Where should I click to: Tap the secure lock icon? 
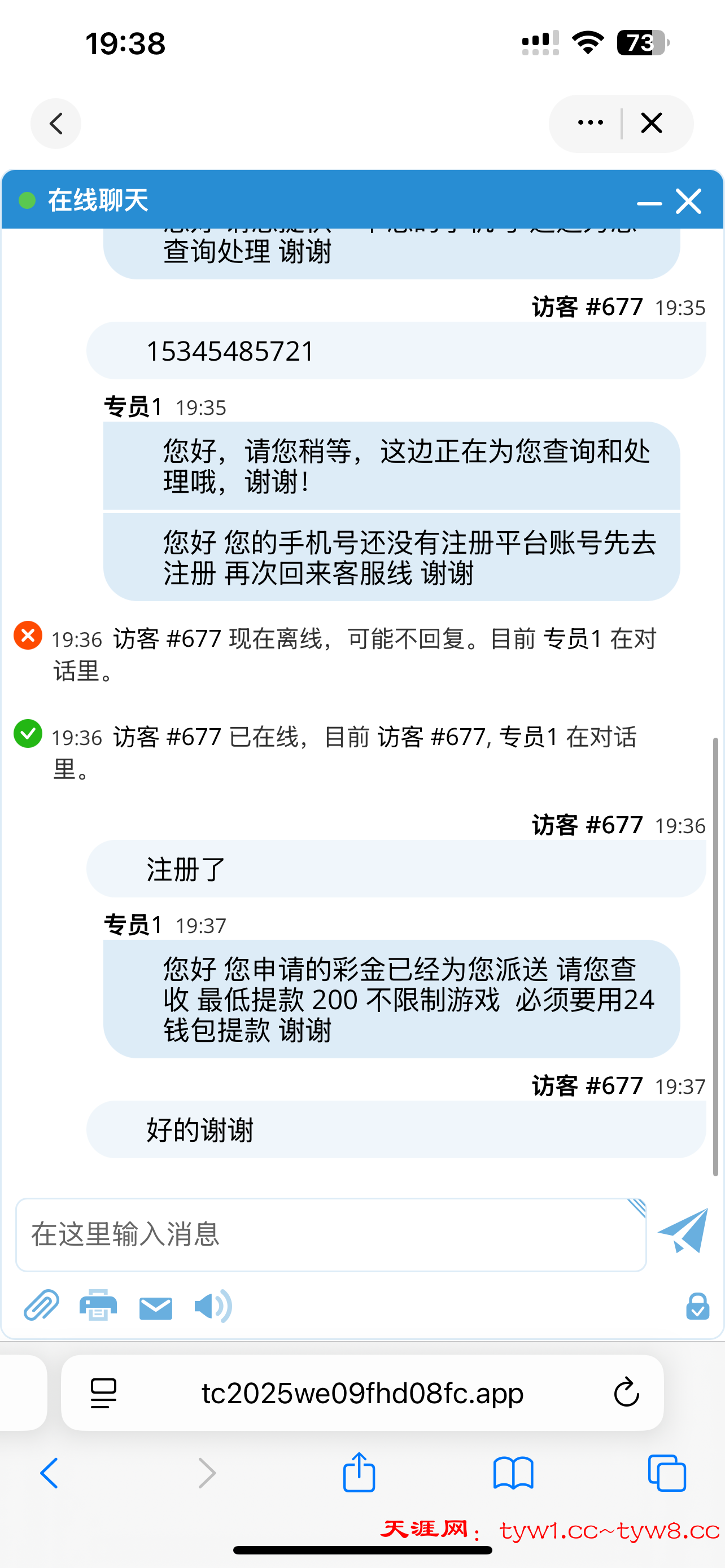[697, 1306]
